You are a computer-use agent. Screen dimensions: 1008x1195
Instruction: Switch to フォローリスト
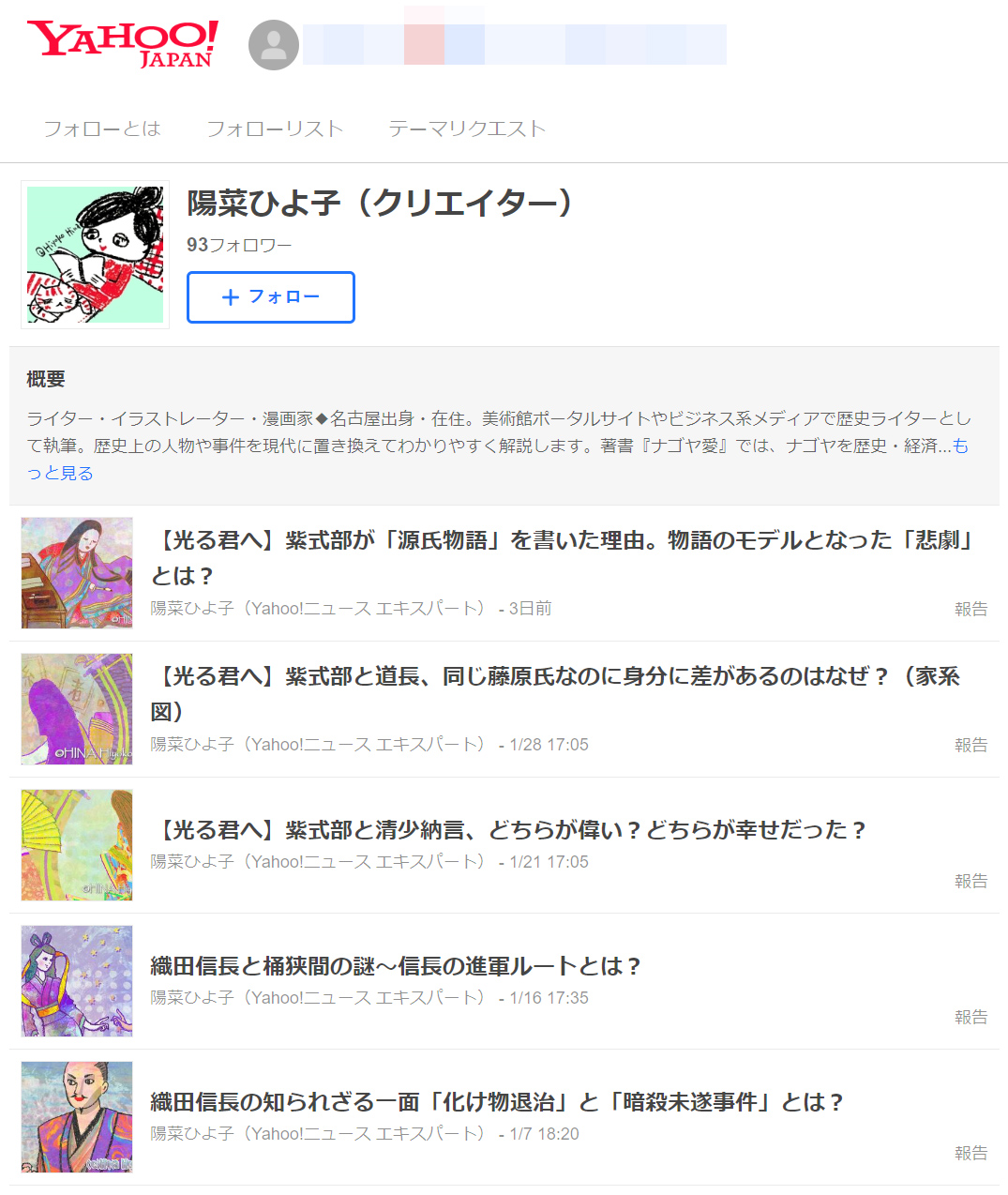(275, 129)
